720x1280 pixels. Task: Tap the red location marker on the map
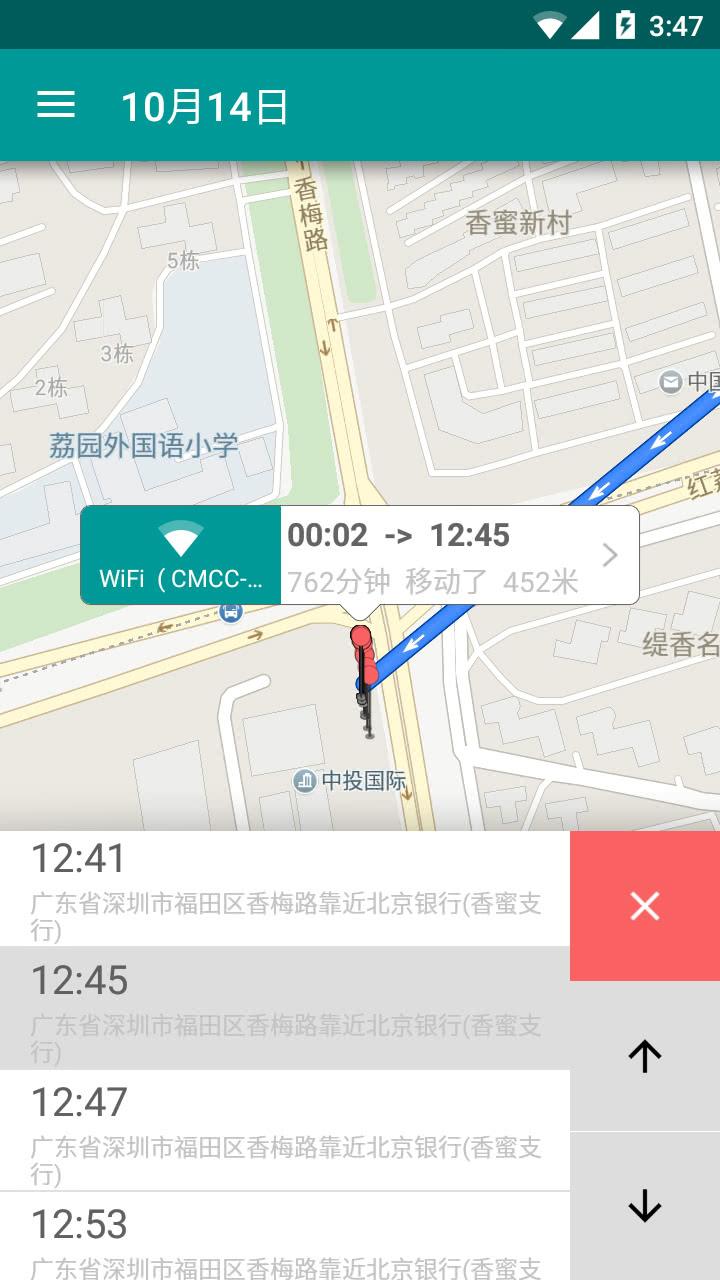tap(361, 637)
